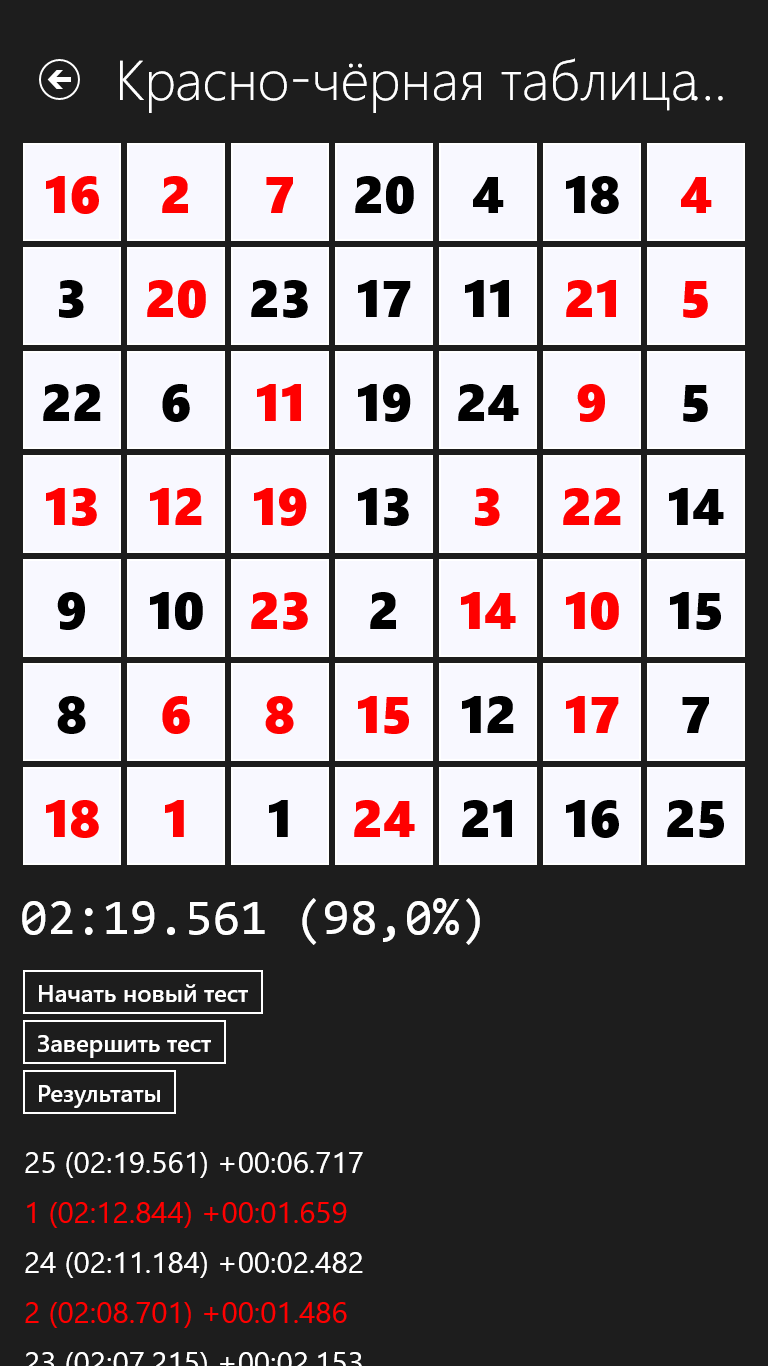Tap the black 19 cell
Viewport: 768px width, 1366px height.
[x=384, y=401]
